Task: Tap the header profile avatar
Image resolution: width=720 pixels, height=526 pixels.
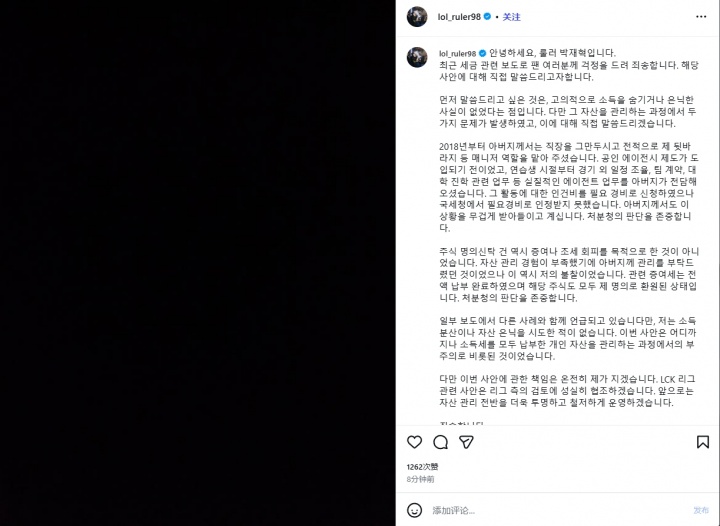Action: (x=417, y=17)
